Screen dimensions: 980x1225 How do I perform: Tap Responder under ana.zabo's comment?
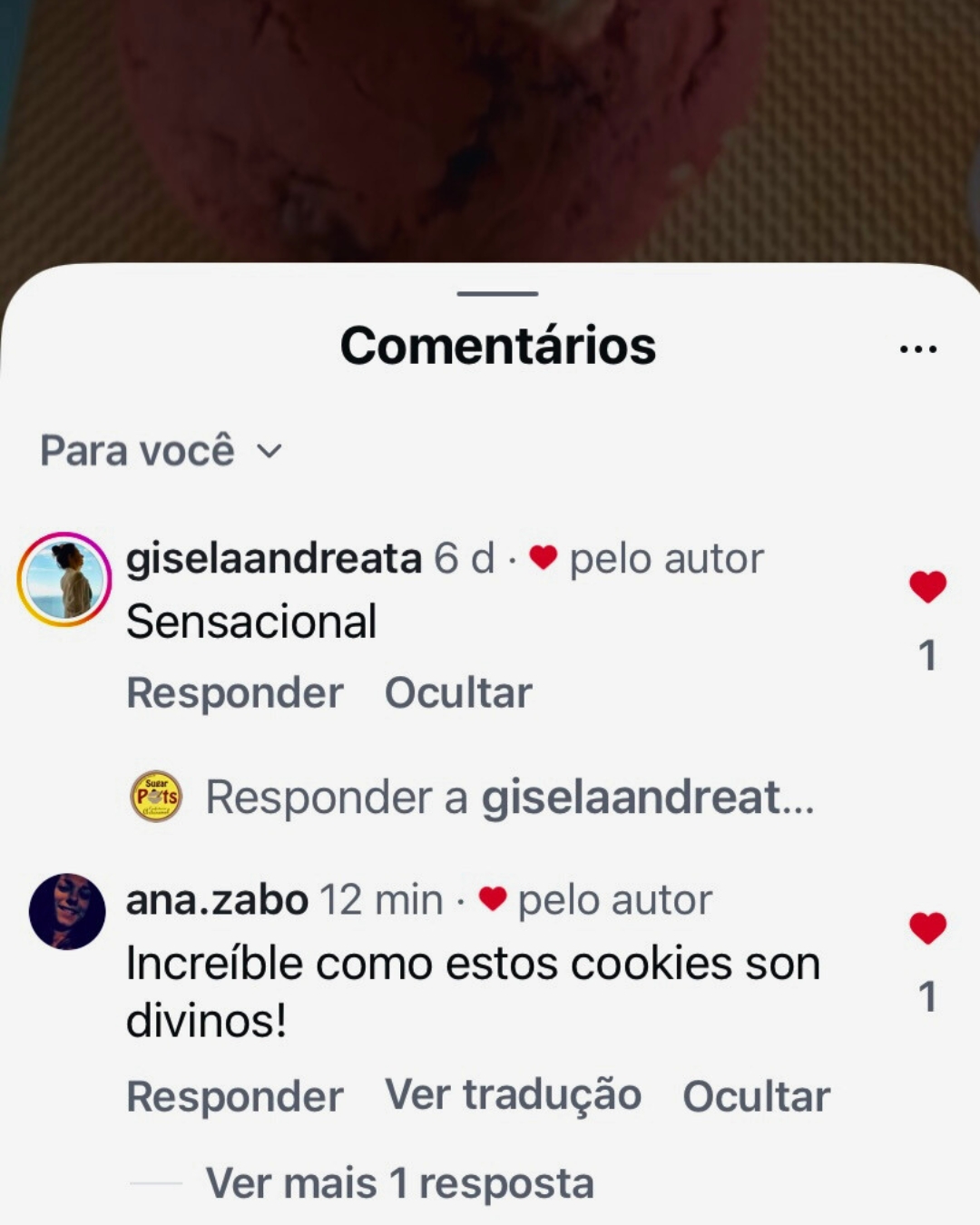tap(234, 1096)
